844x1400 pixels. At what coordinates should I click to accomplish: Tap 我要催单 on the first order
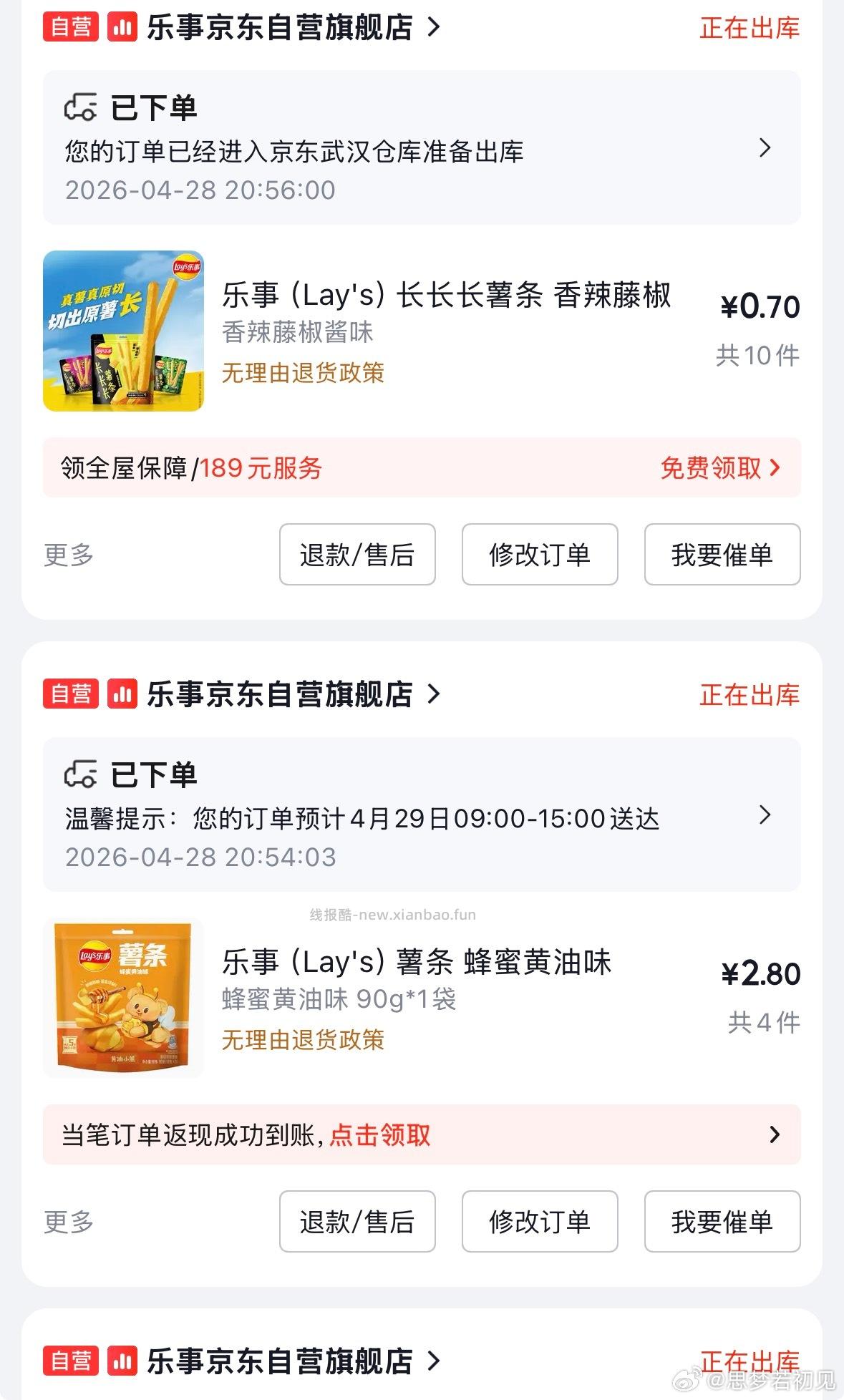(722, 555)
